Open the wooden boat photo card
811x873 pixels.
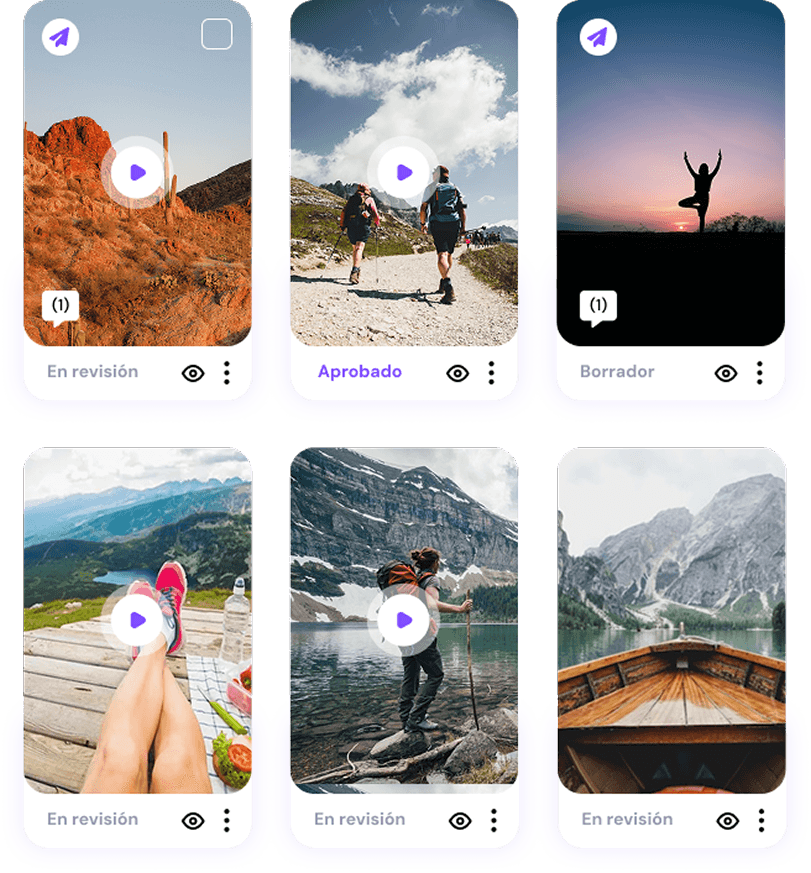click(x=671, y=620)
